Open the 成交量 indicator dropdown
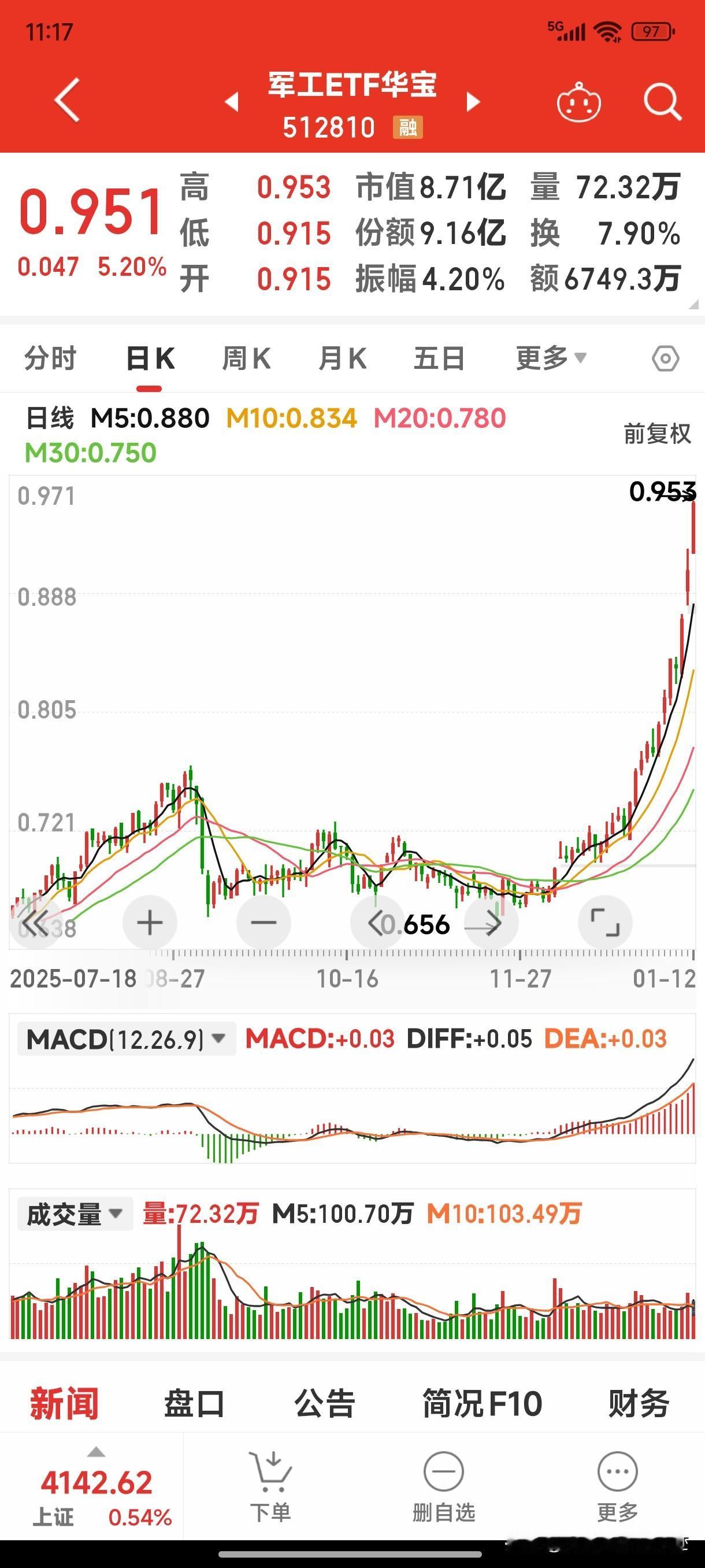The width and height of the screenshot is (705, 1568). tap(75, 1214)
